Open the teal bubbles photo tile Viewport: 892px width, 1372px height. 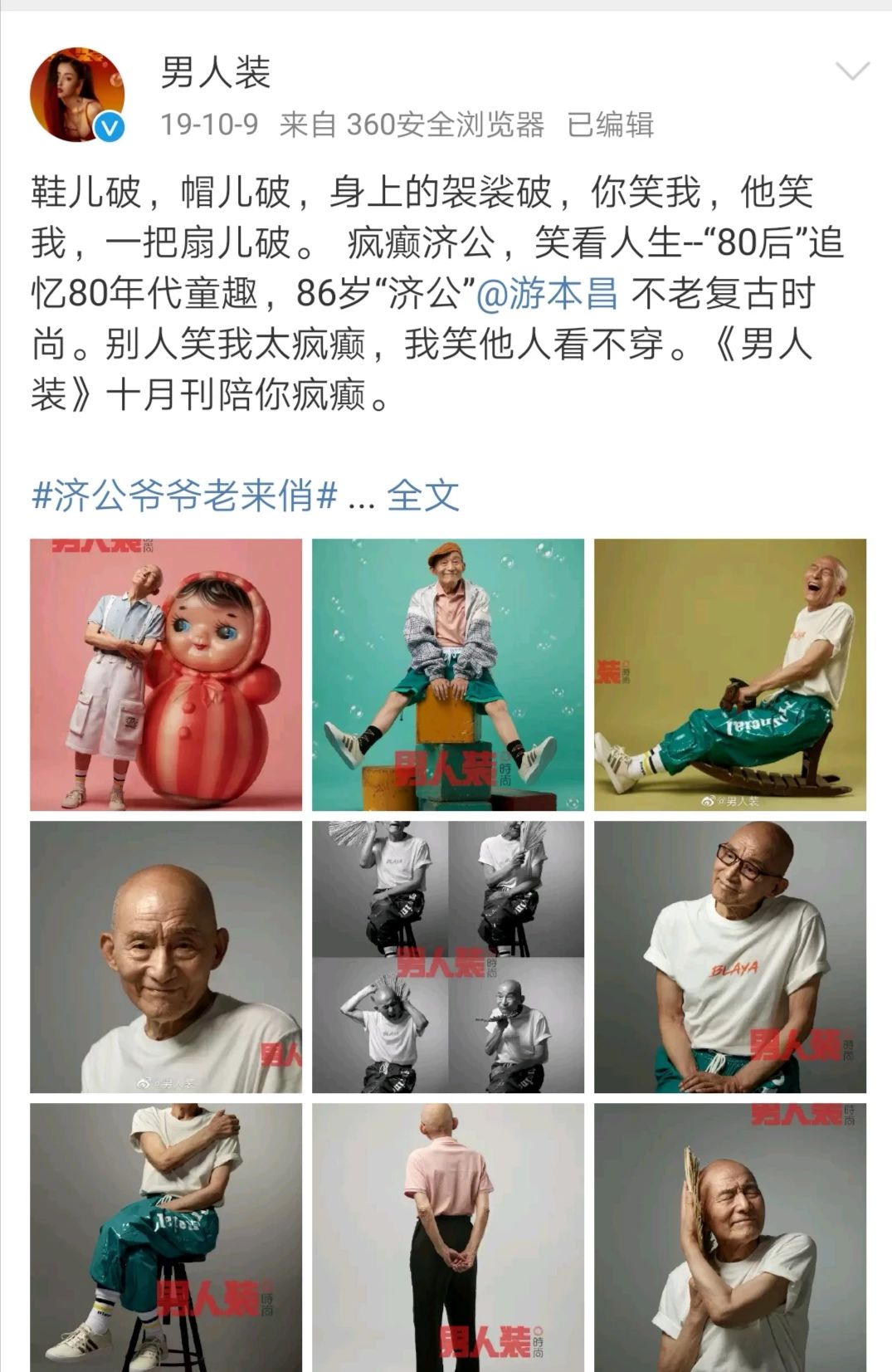pos(447,674)
